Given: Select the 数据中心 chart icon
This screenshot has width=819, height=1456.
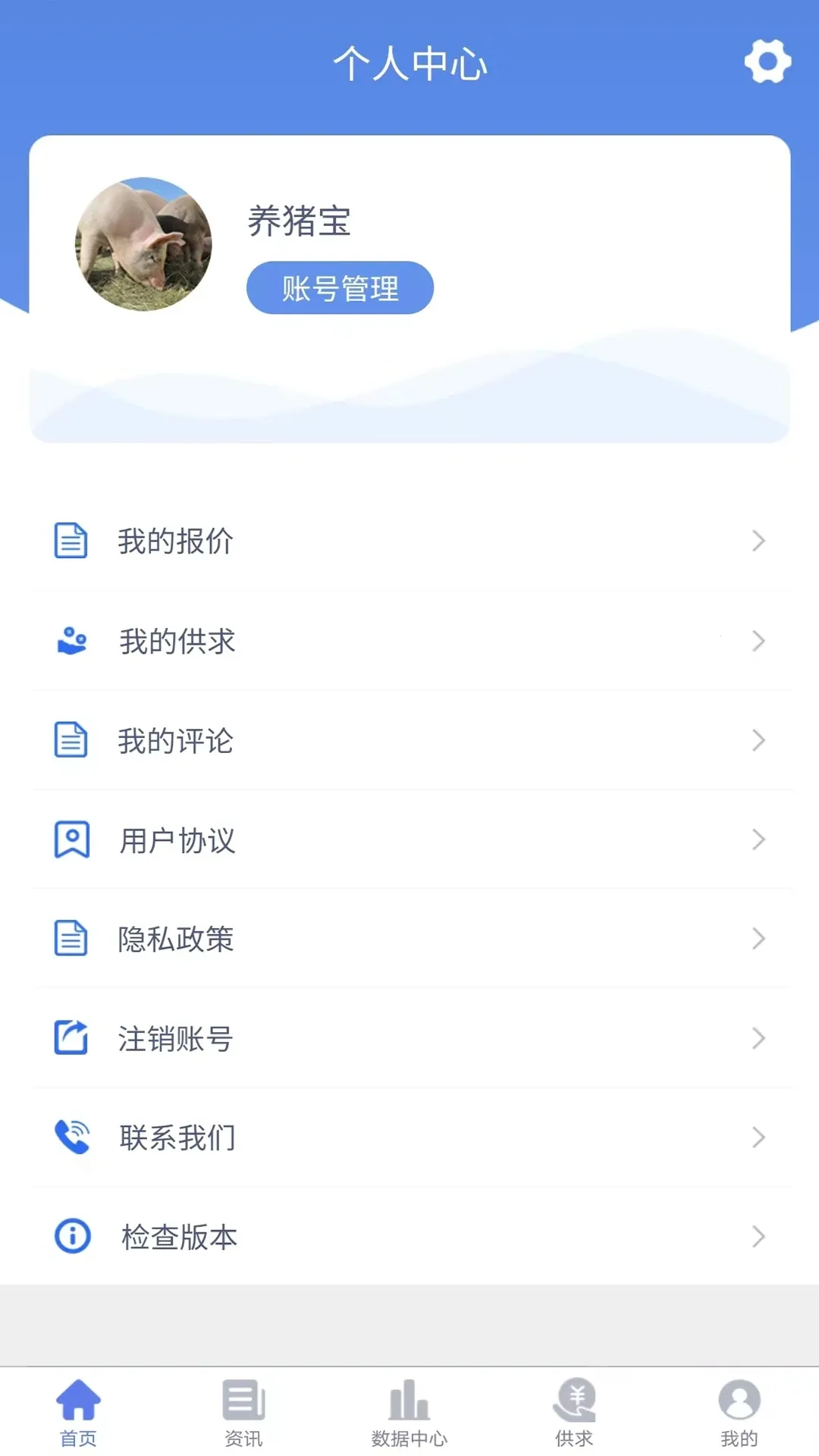Looking at the screenshot, I should (407, 1403).
